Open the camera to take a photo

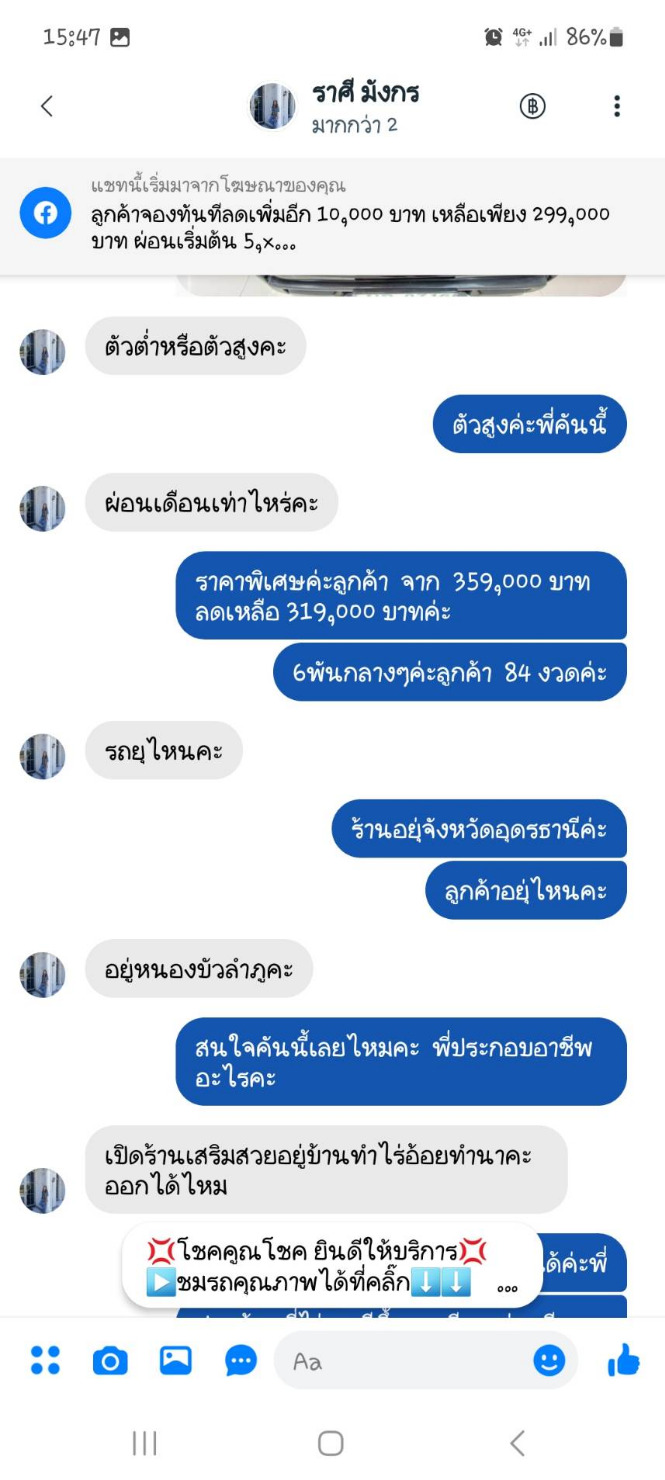tap(110, 1360)
